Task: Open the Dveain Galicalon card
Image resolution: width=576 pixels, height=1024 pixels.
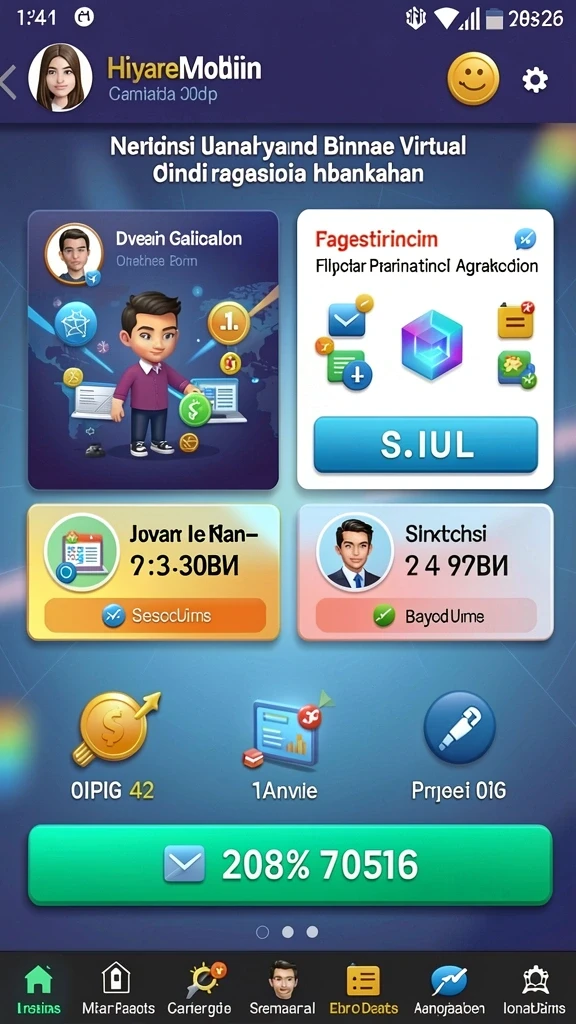Action: 153,349
